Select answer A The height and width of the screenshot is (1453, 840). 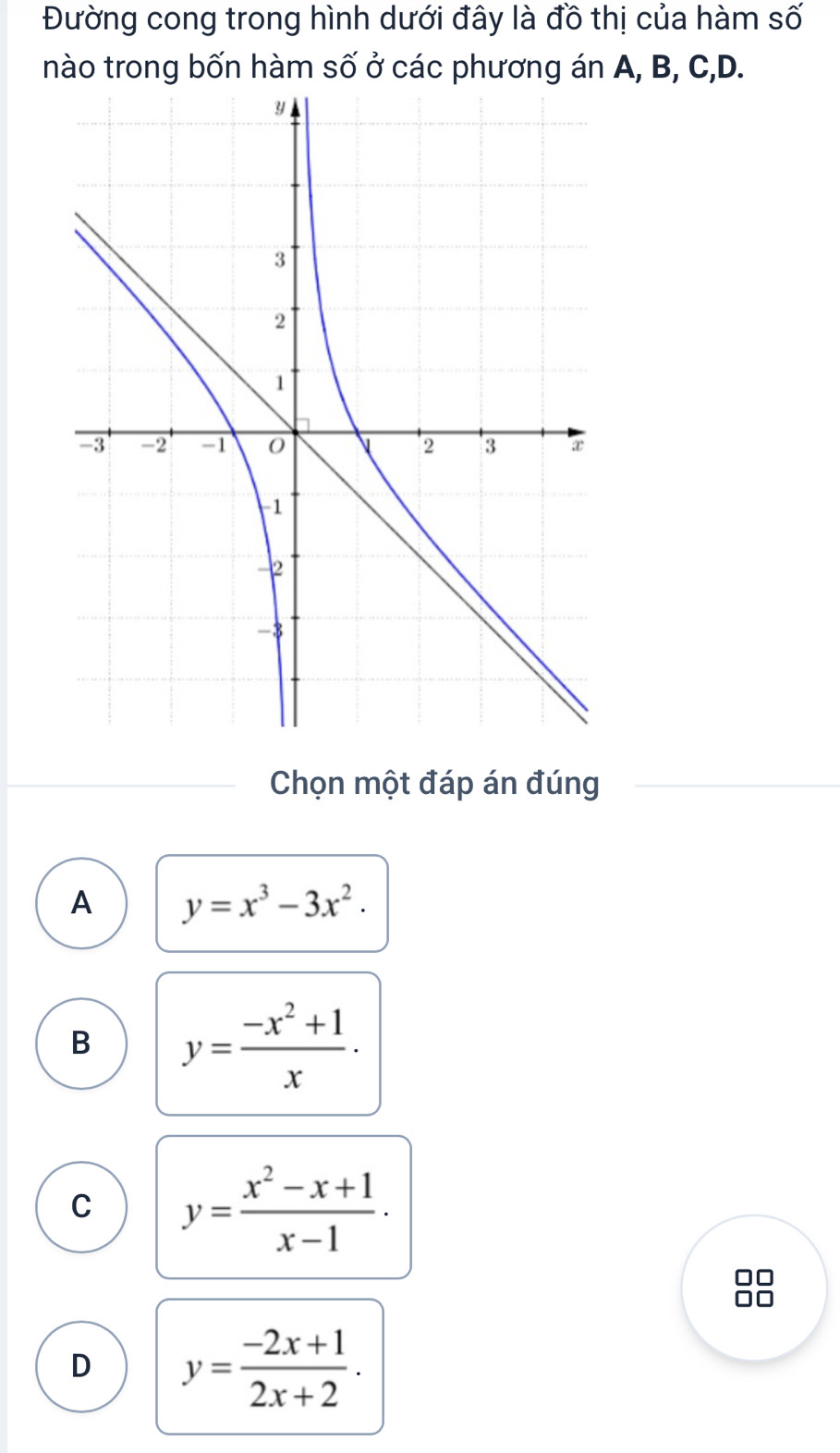click(81, 903)
